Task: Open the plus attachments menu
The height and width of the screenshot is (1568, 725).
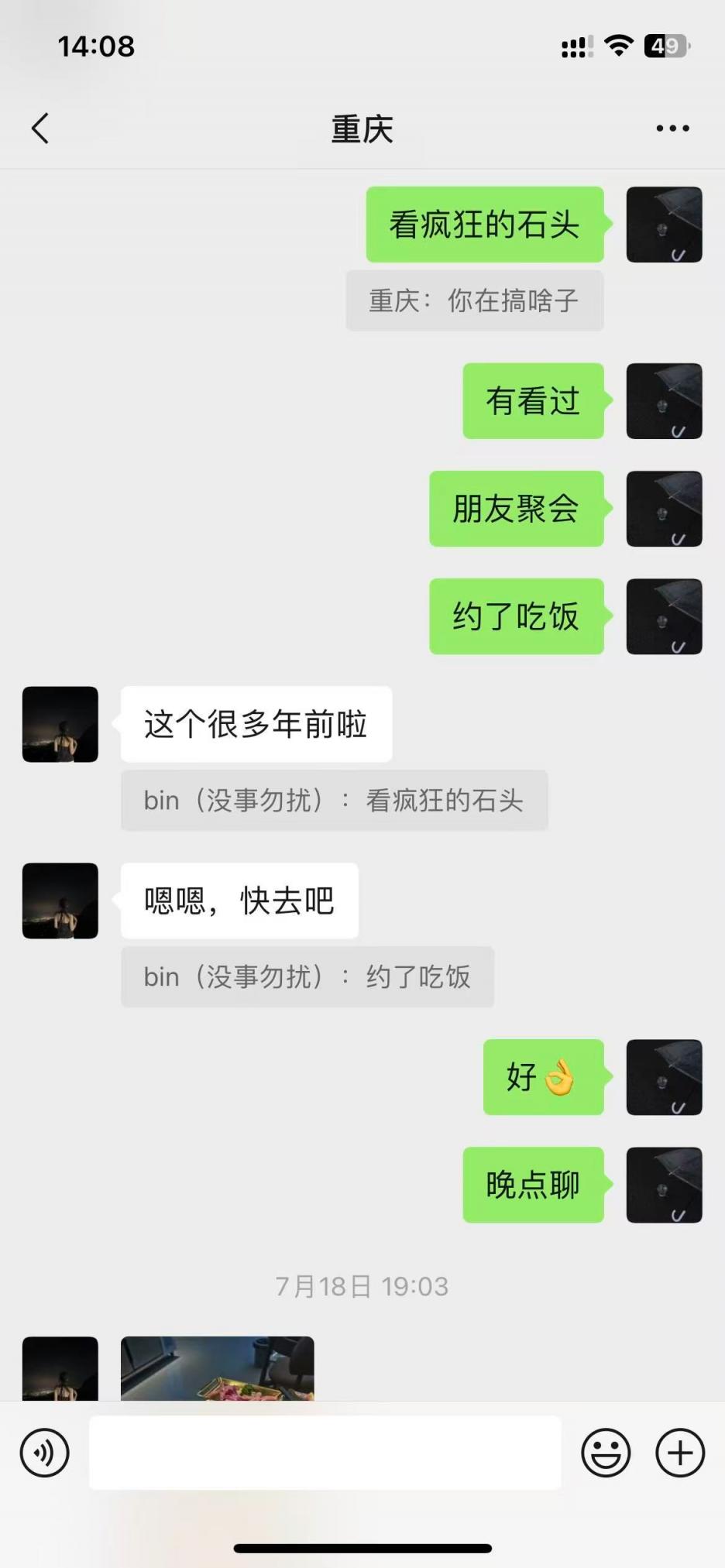Action: pyautogui.click(x=680, y=1453)
